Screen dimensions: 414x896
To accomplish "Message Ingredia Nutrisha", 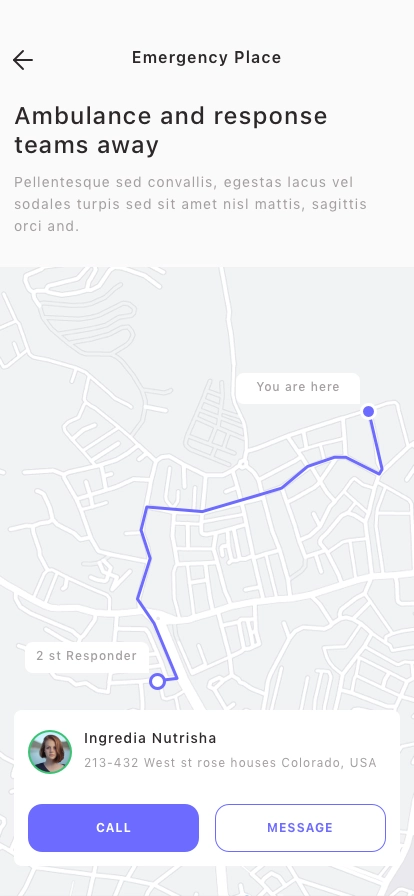I will (300, 827).
